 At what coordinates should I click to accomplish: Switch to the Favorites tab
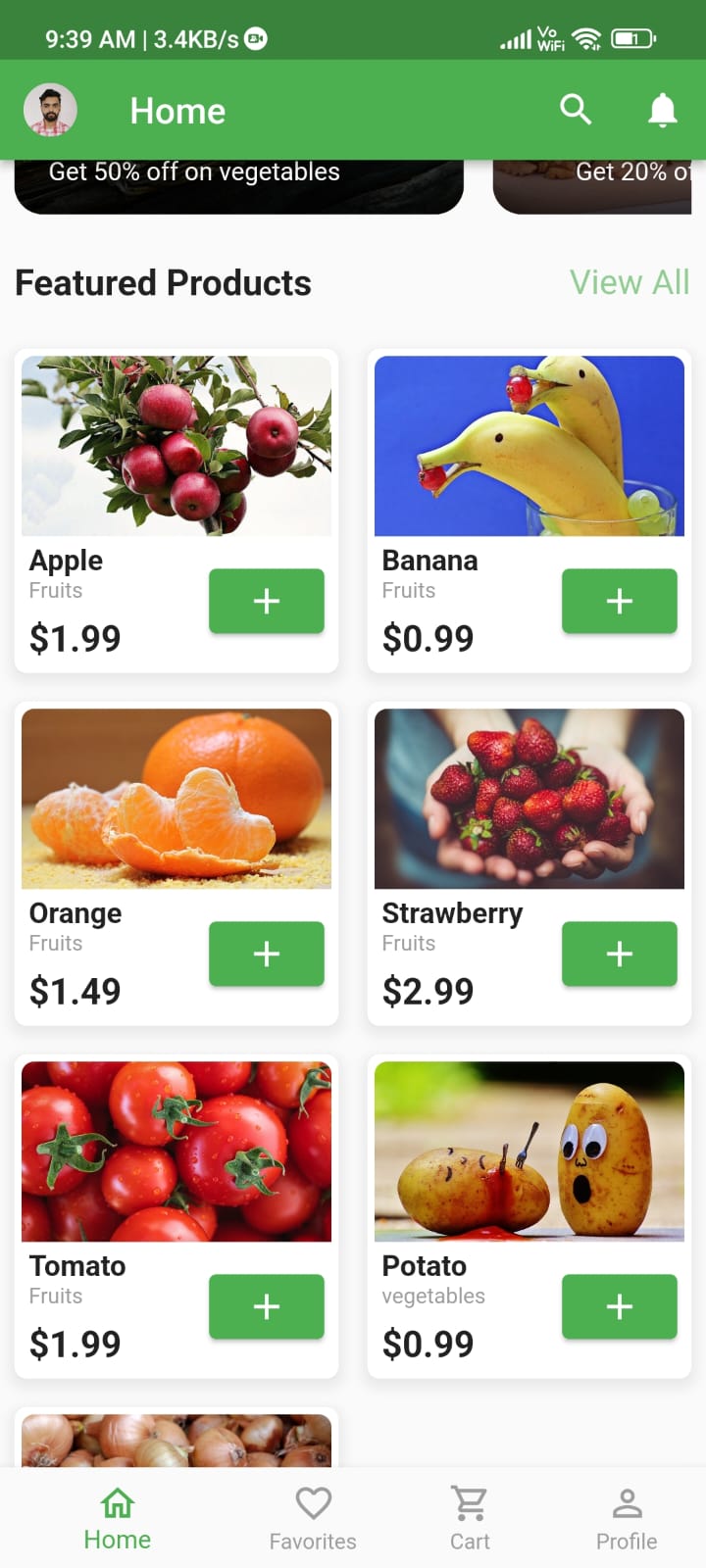click(313, 1517)
